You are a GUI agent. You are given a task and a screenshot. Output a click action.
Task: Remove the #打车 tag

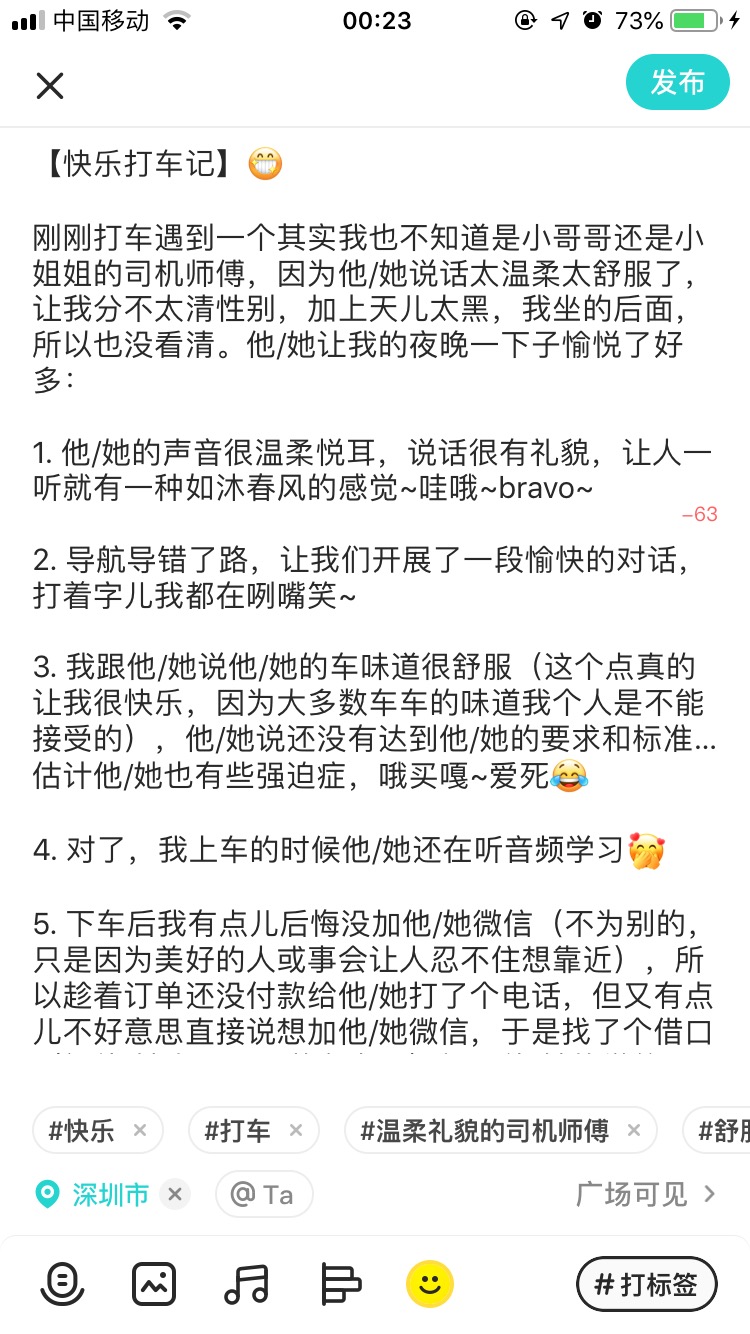pyautogui.click(x=296, y=1131)
